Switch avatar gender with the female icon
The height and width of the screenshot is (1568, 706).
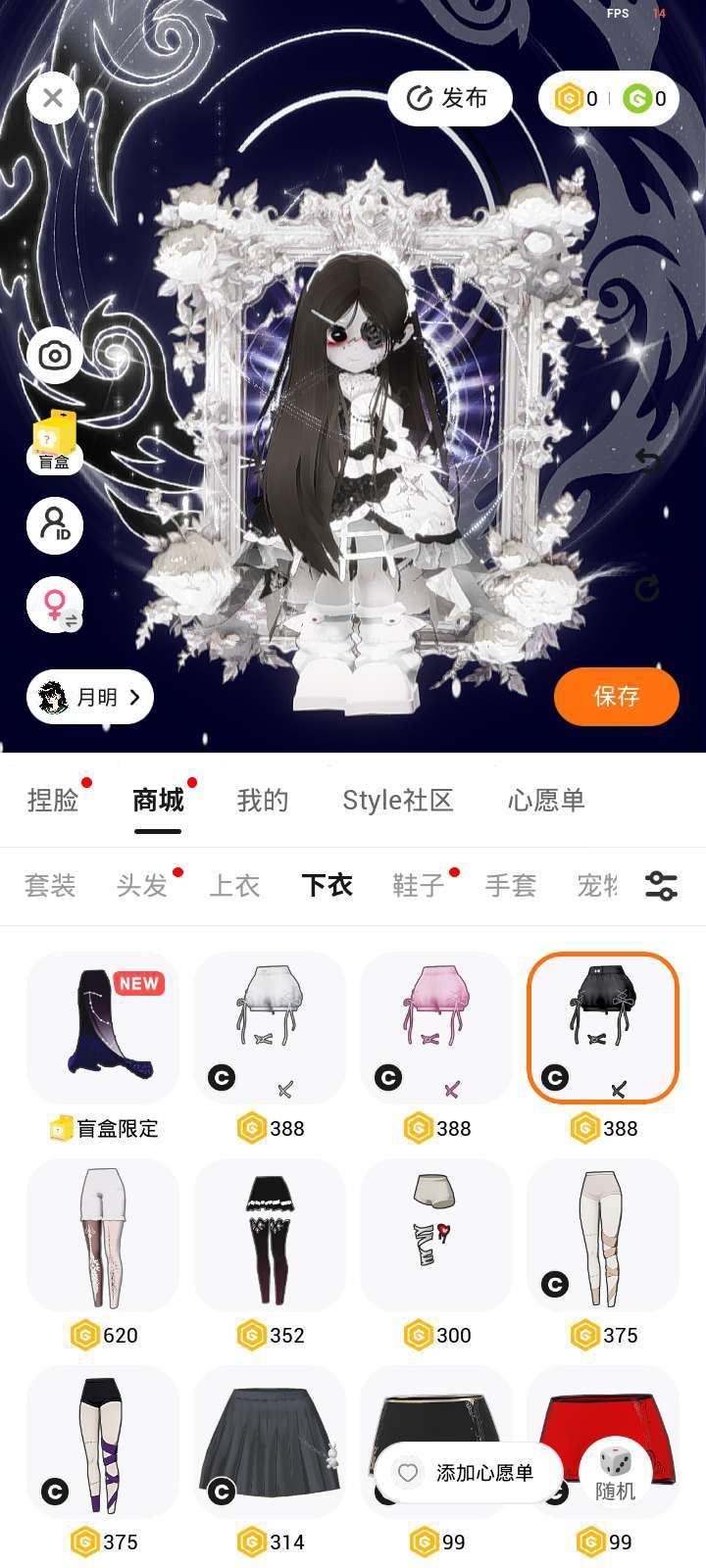pos(54,605)
